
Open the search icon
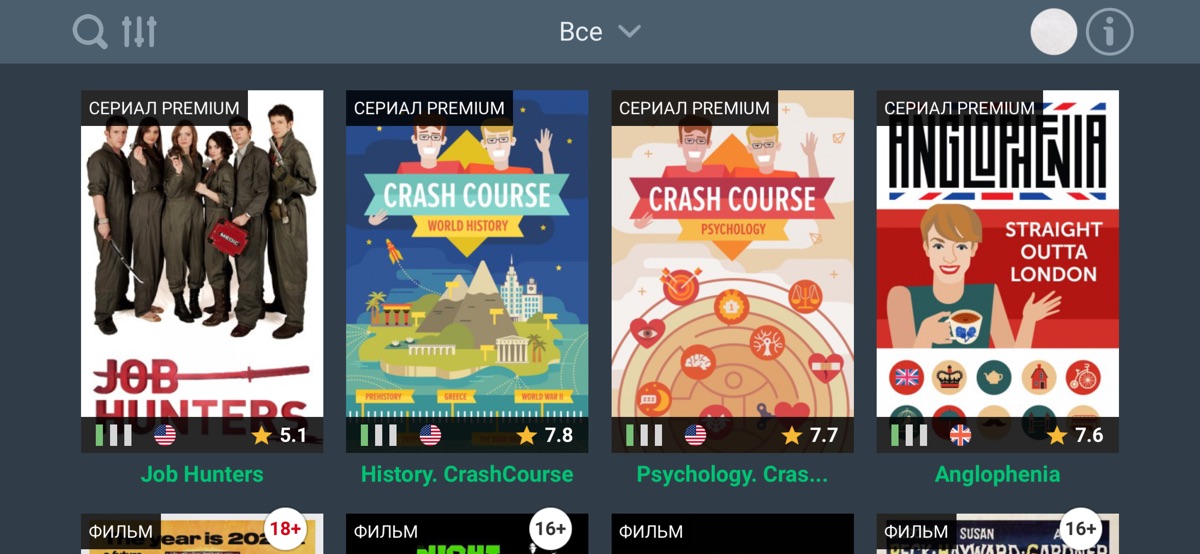tap(90, 32)
